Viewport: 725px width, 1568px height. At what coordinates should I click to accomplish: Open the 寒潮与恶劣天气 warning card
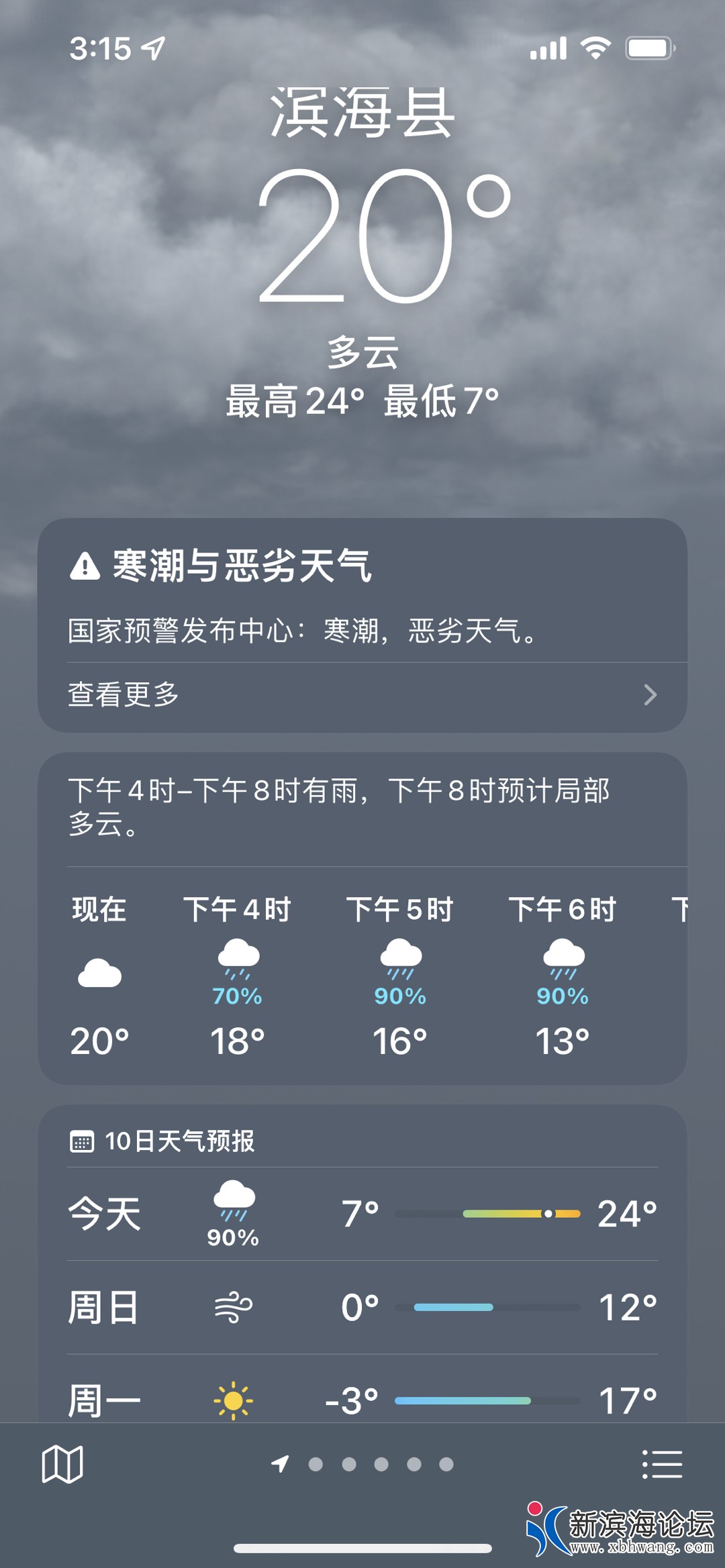tap(362, 590)
